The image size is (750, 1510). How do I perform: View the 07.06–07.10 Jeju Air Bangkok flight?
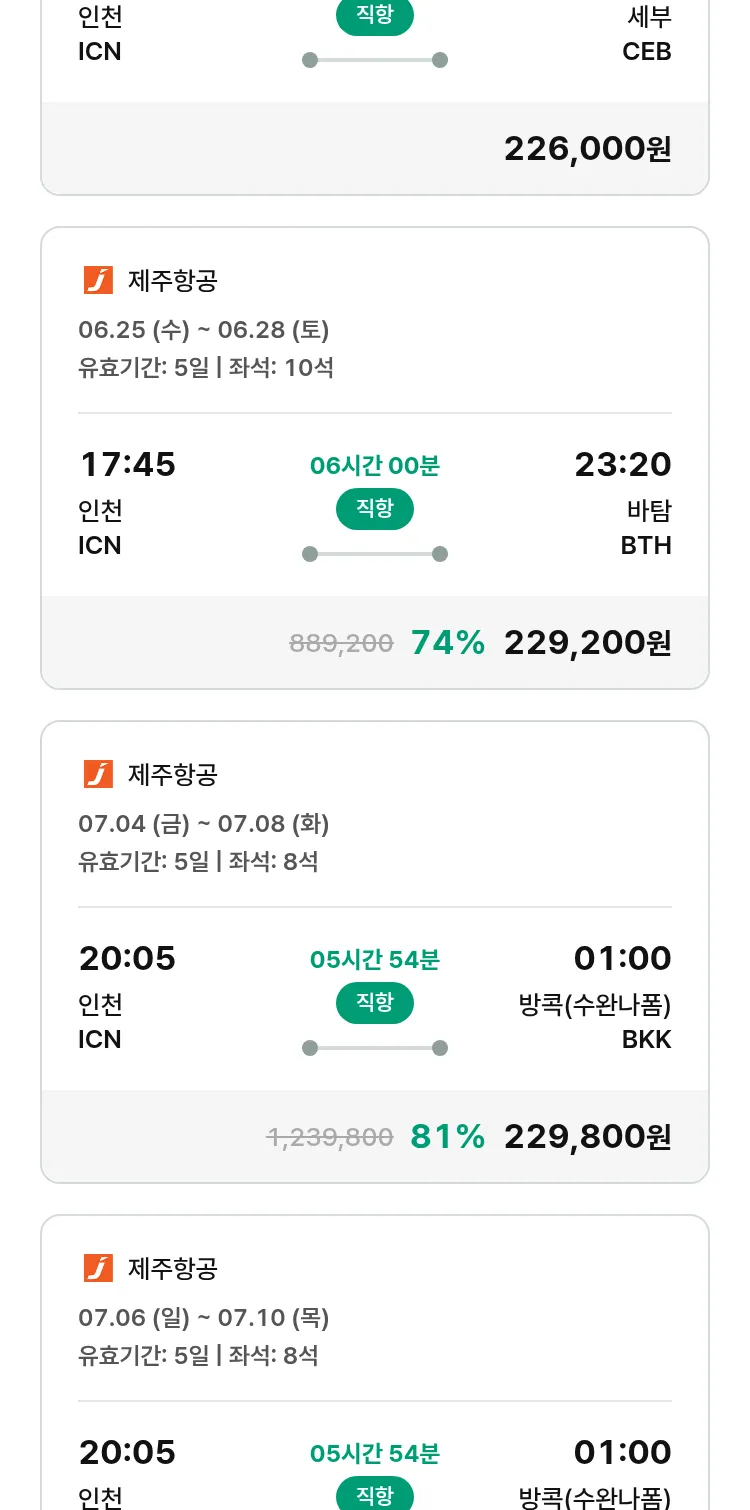[x=375, y=1362]
